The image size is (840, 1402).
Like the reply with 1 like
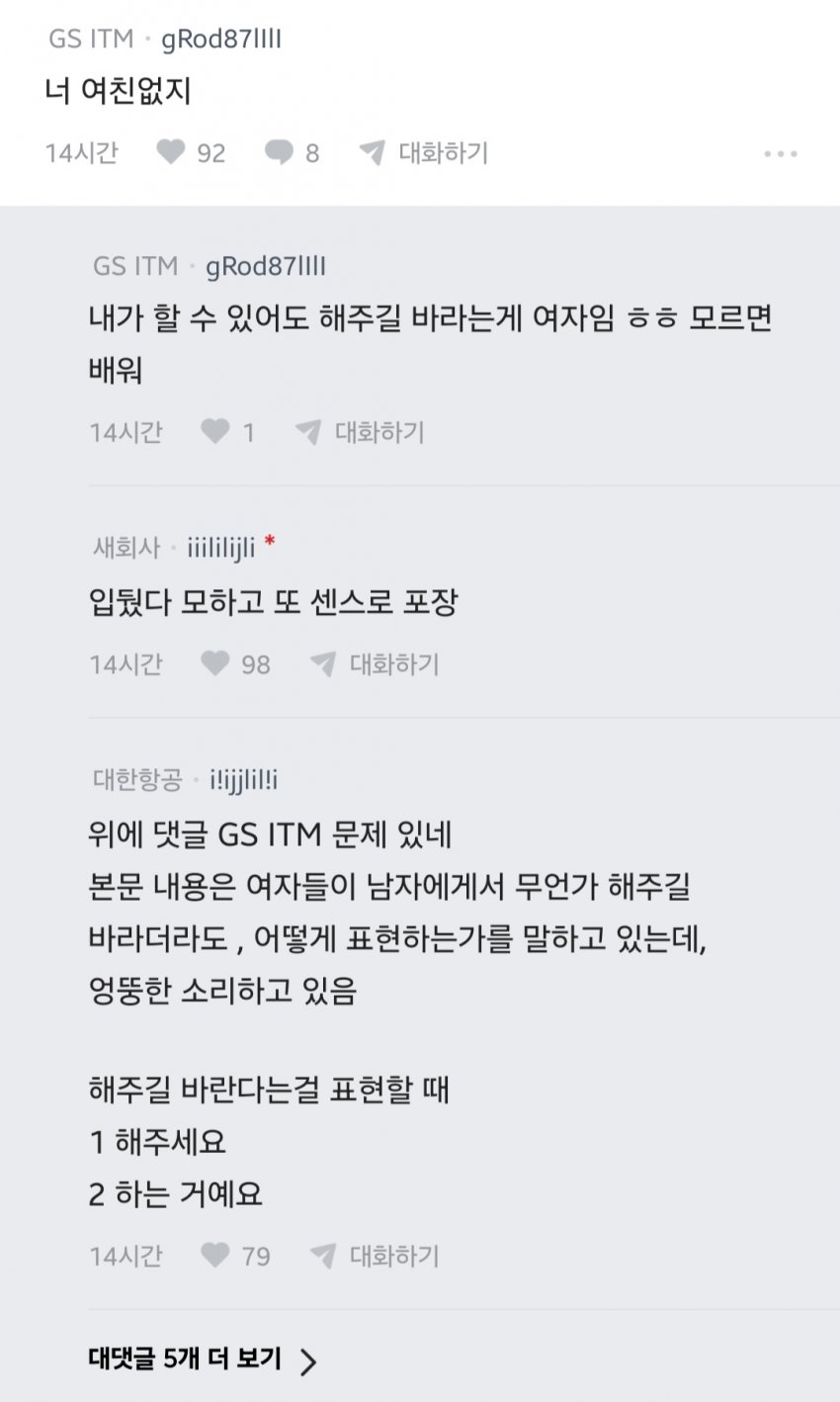(x=215, y=432)
